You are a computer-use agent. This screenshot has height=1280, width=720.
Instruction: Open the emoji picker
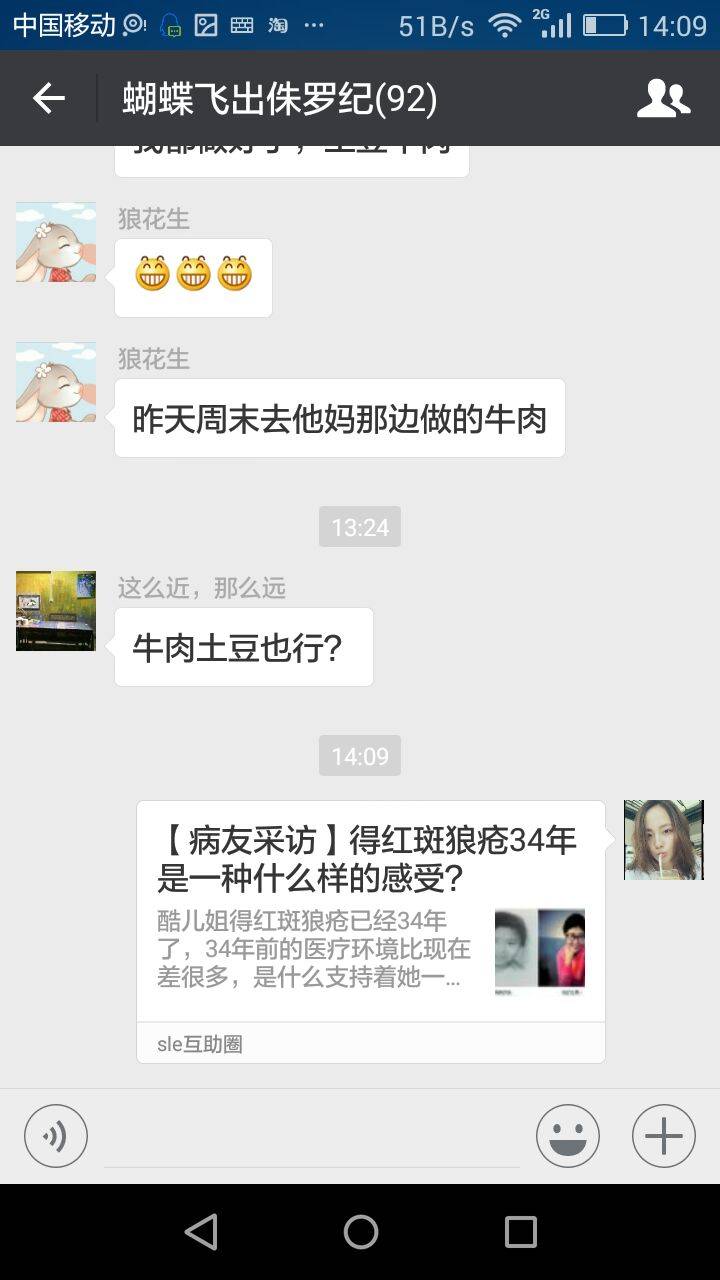[x=567, y=1136]
